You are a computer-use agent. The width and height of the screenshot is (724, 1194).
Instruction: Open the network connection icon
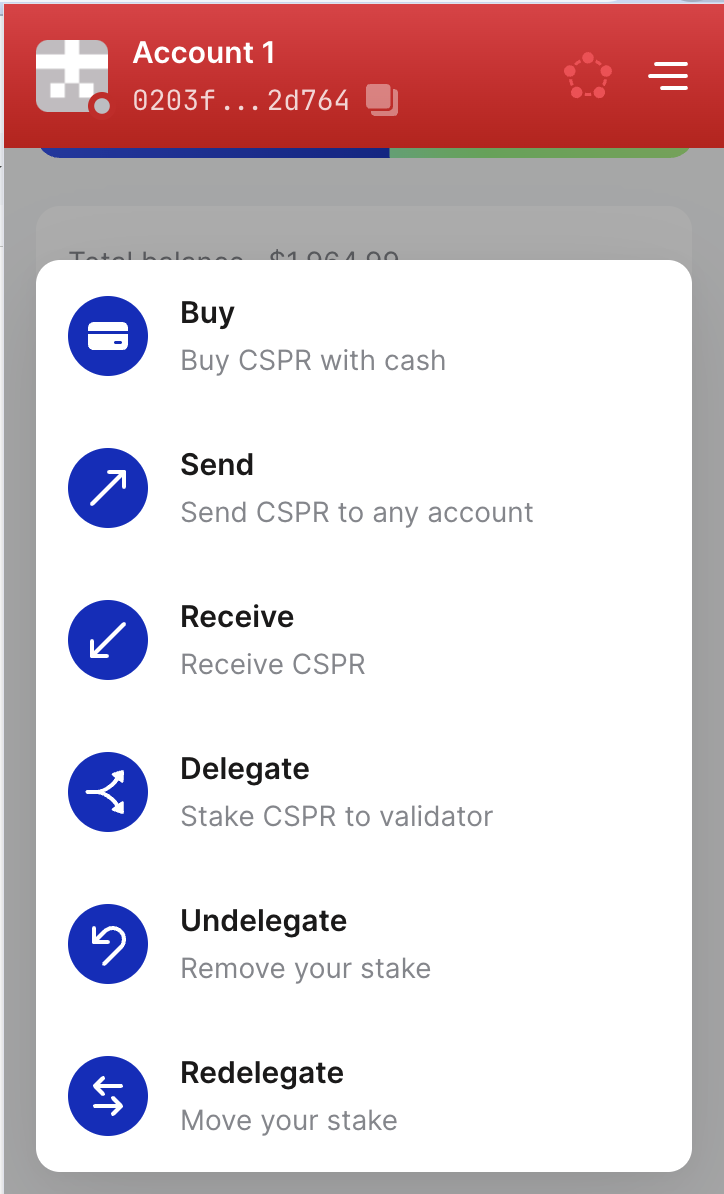tap(588, 76)
